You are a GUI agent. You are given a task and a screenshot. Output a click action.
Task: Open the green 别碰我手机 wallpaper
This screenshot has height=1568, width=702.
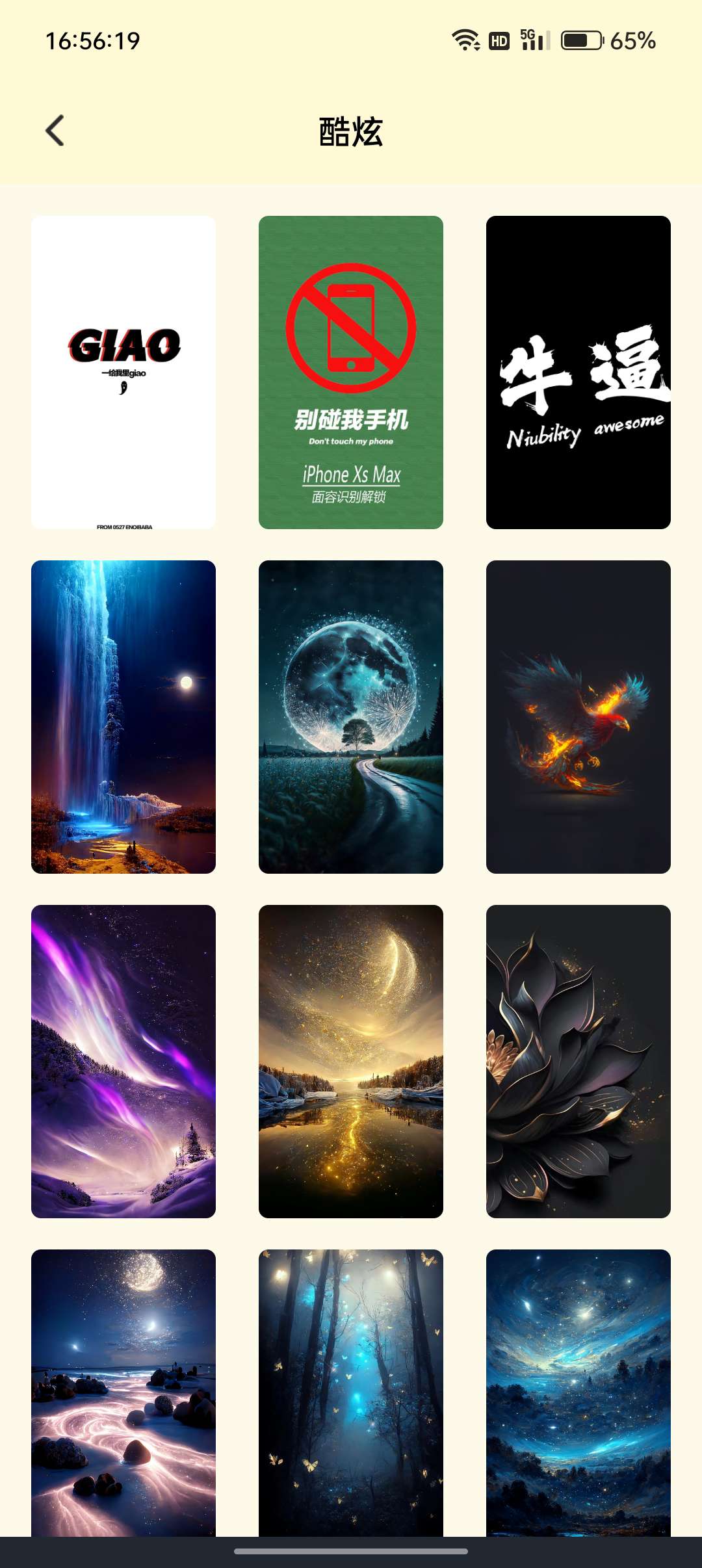tap(351, 372)
